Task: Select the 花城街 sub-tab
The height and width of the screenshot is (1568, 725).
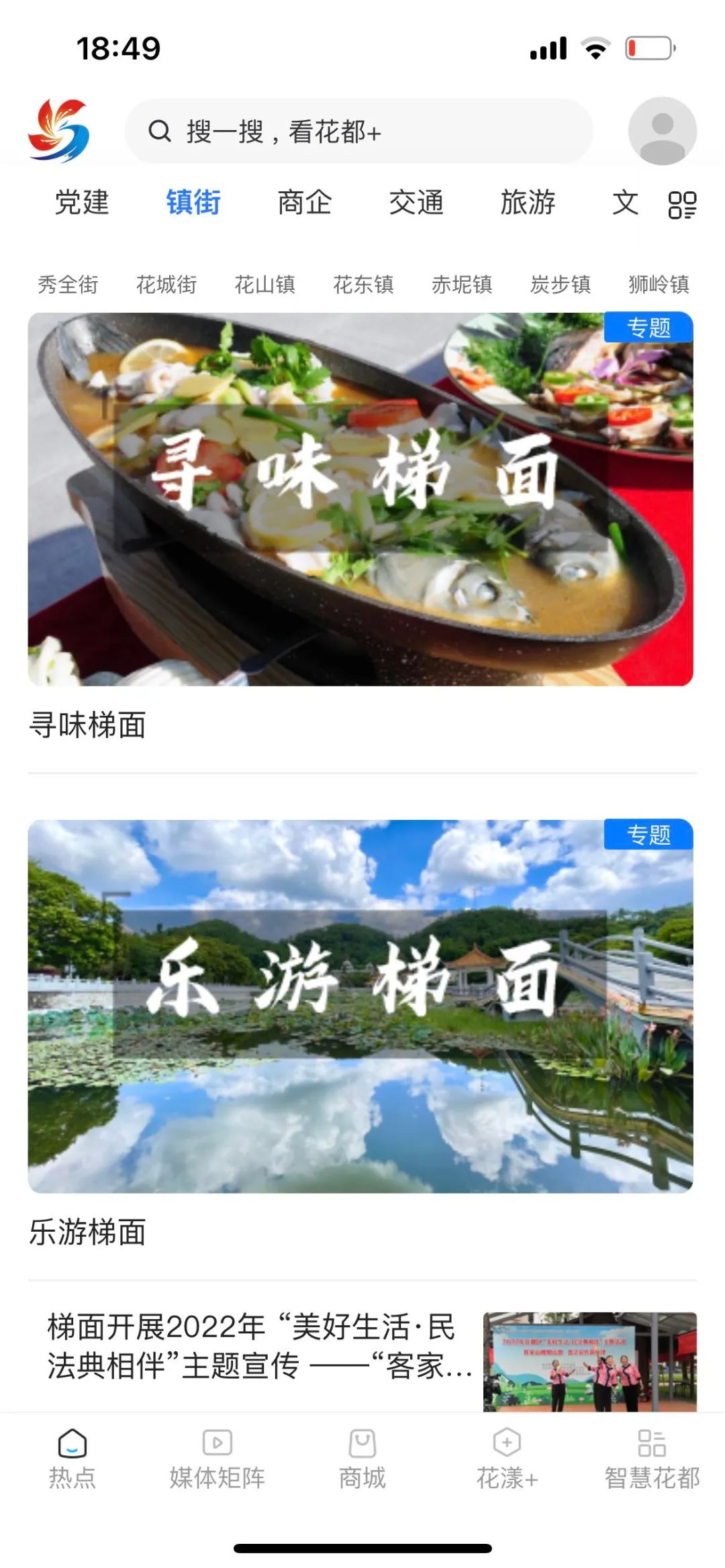Action: click(x=166, y=284)
